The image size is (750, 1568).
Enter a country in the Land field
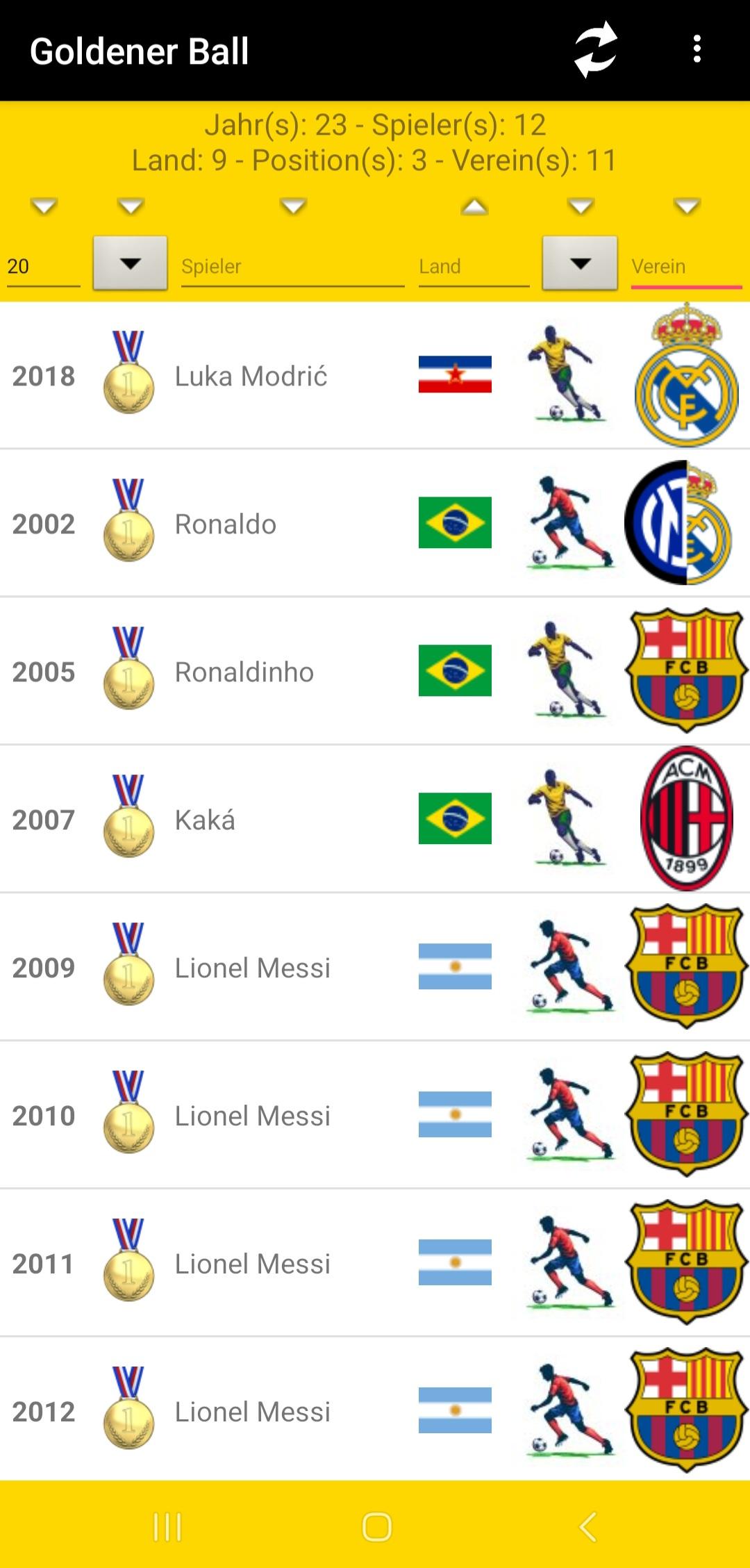[474, 266]
